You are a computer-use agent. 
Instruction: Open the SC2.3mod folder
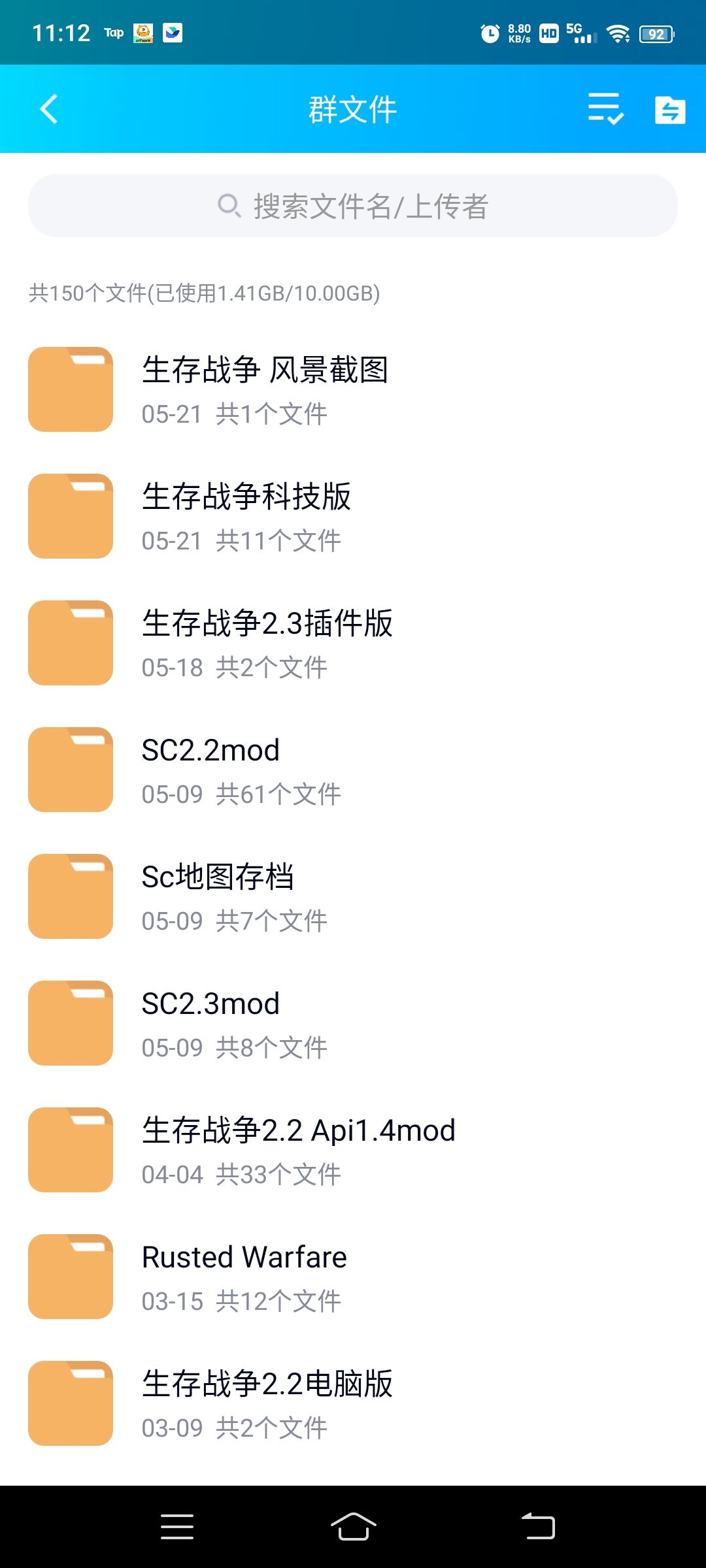[353, 1023]
